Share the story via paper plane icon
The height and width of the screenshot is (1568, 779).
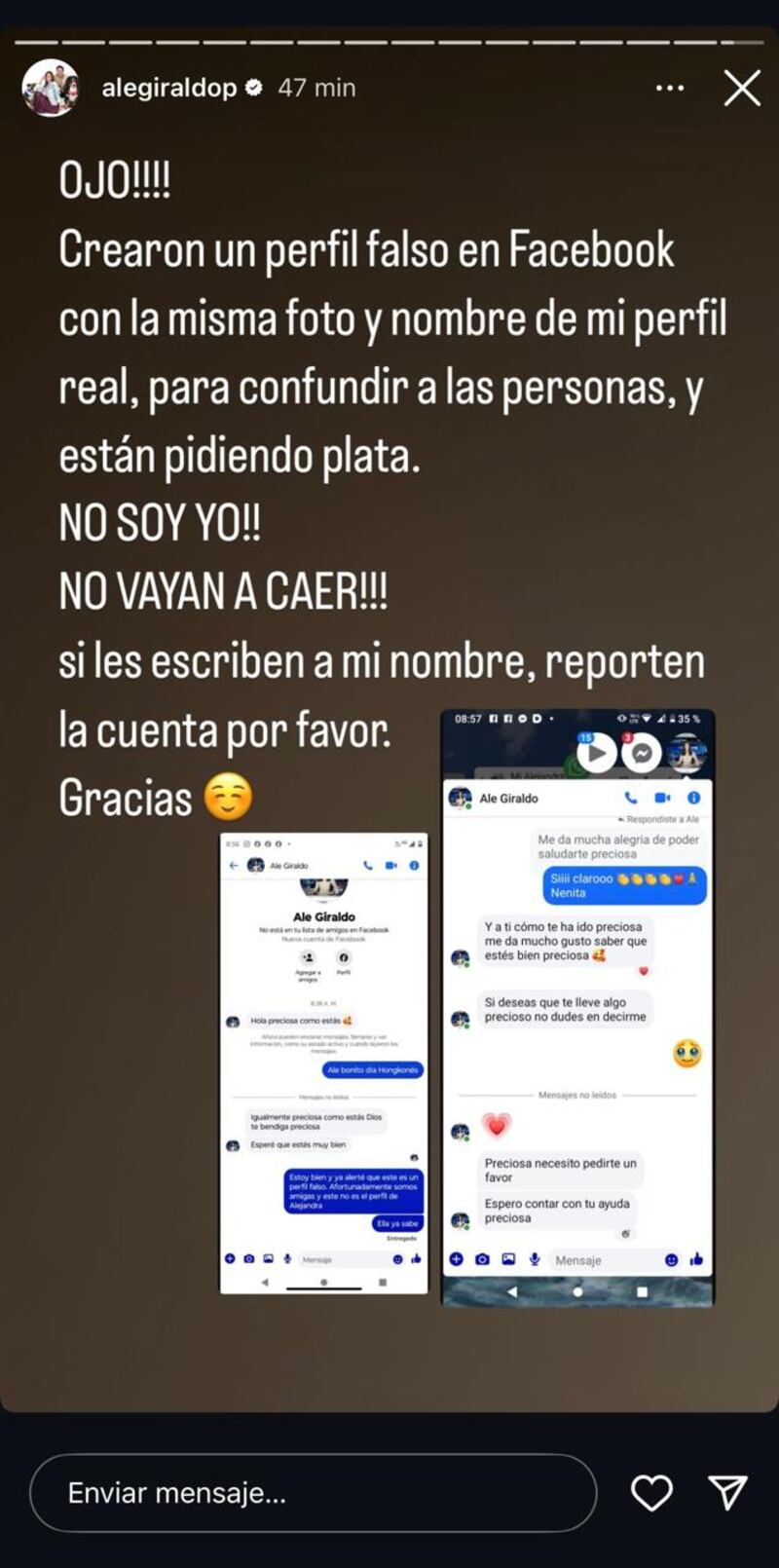(727, 1493)
